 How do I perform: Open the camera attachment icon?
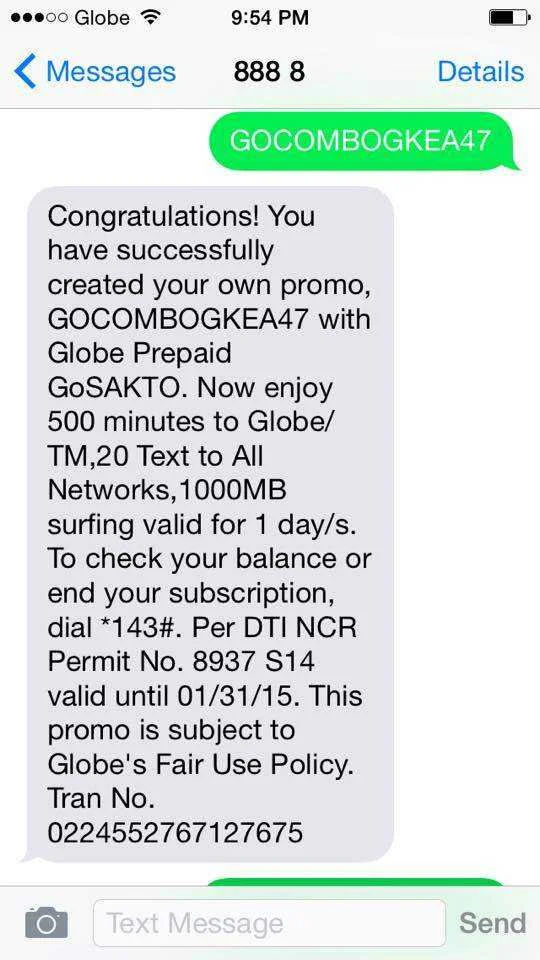(47, 923)
